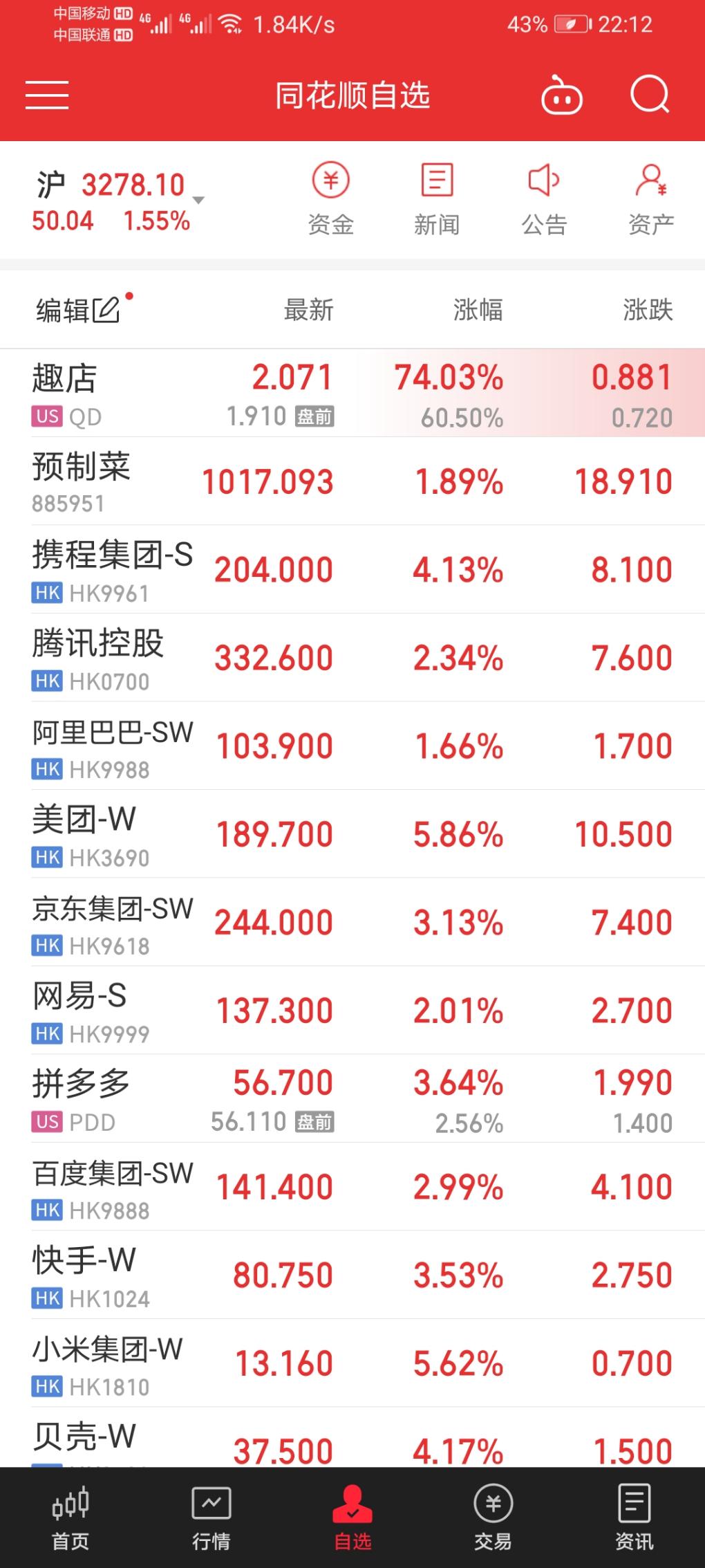Image resolution: width=705 pixels, height=1568 pixels.
Task: Open the hamburger drawer menu
Action: pos(47,95)
